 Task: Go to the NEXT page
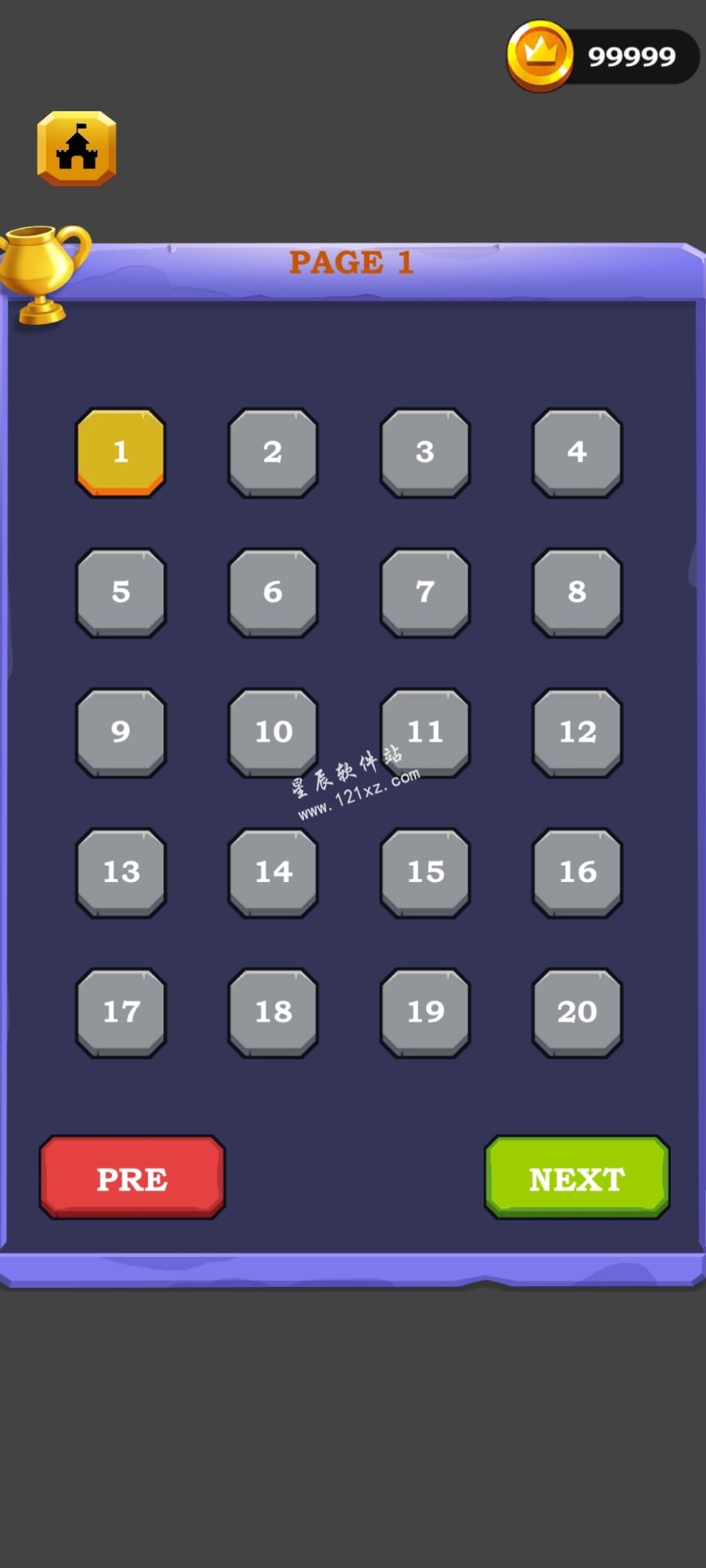coord(577,1177)
